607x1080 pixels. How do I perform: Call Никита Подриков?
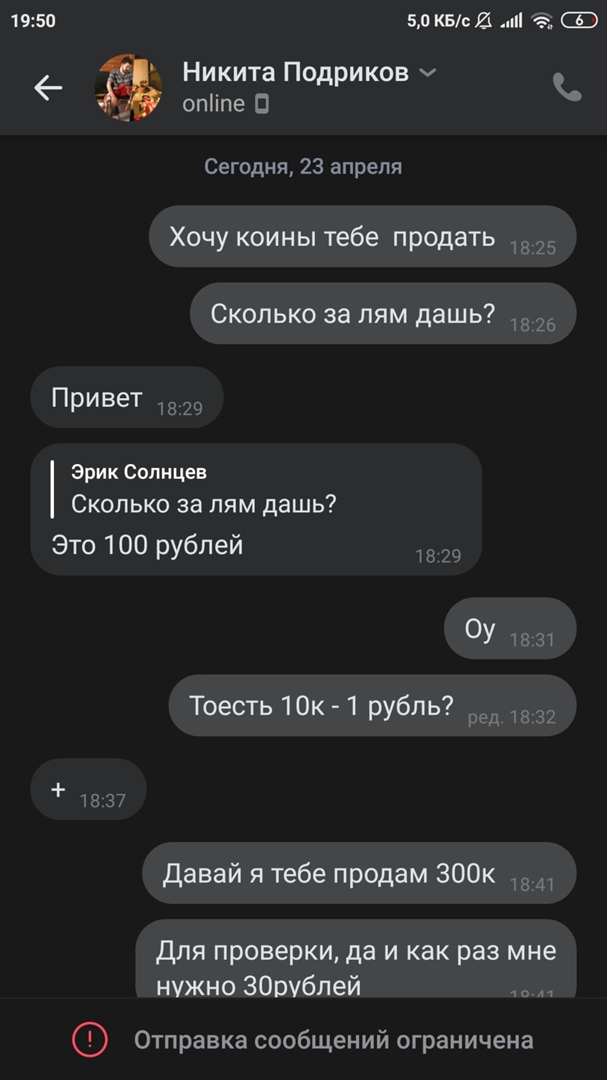click(567, 88)
